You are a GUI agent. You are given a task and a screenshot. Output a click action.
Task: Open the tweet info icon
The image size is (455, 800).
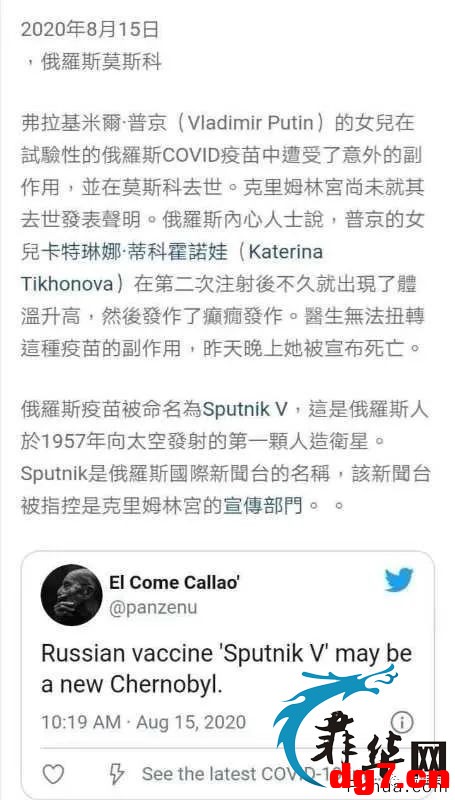(x=401, y=722)
